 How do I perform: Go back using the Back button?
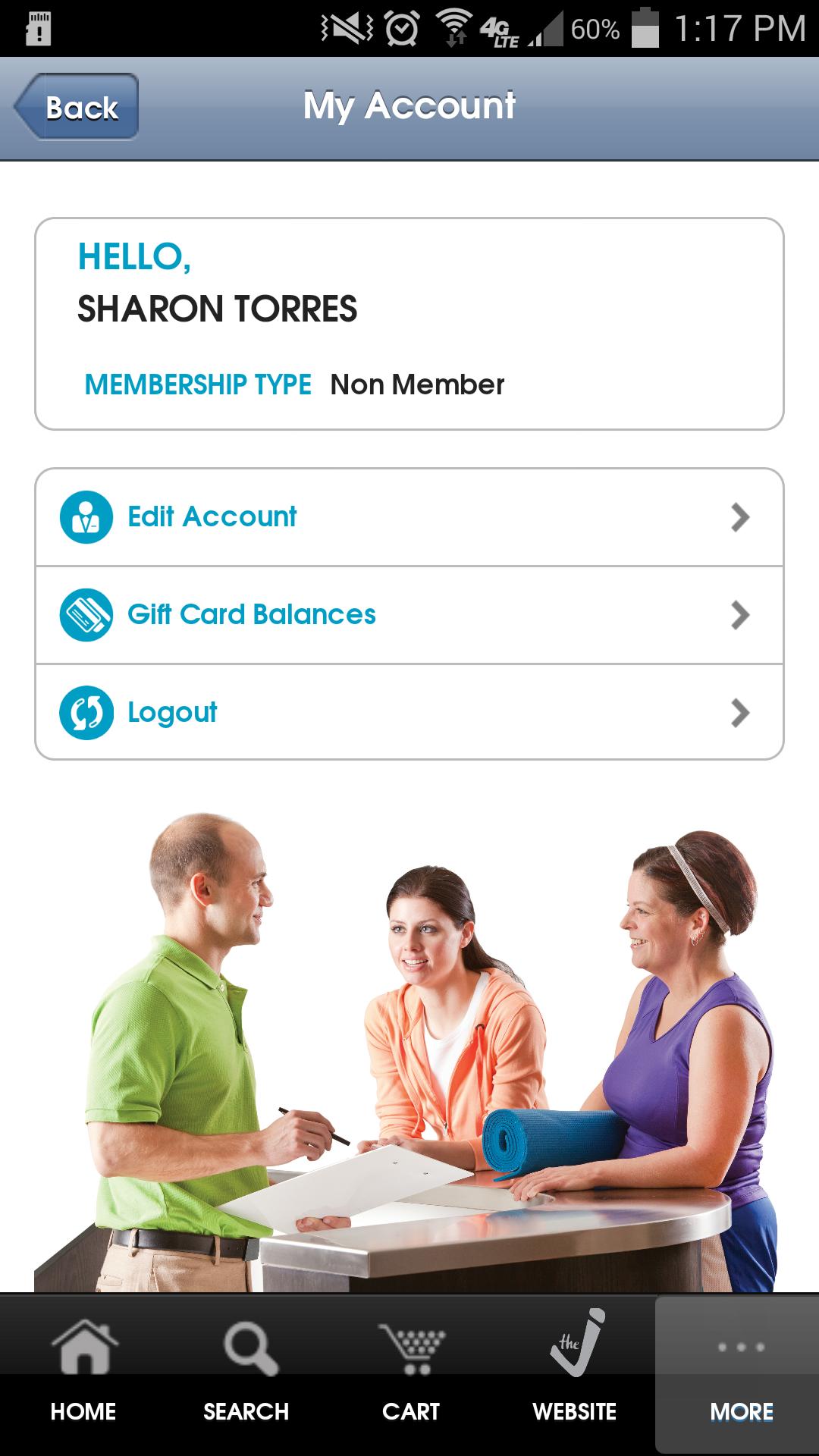pyautogui.click(x=77, y=107)
